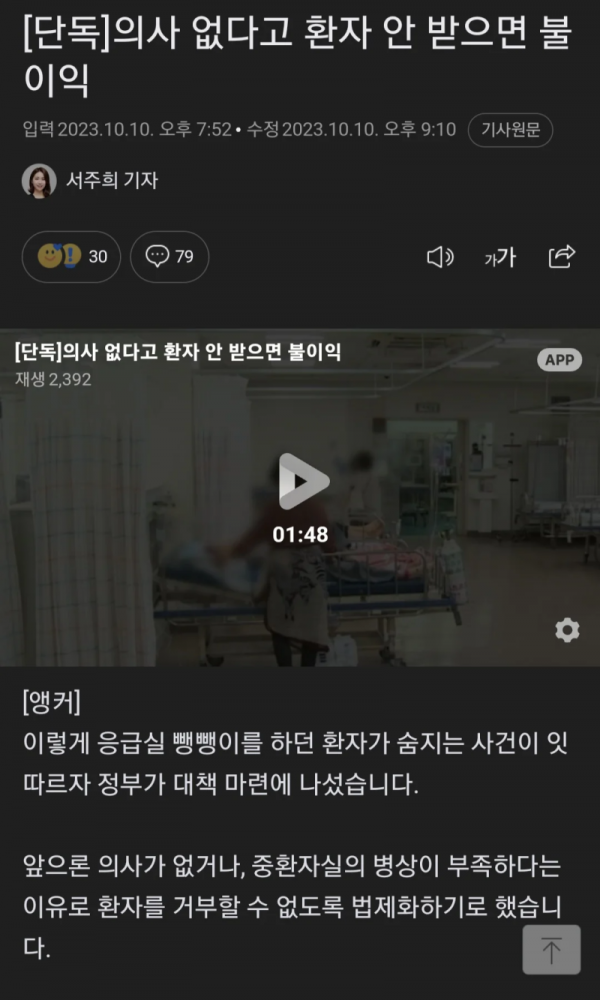The height and width of the screenshot is (1000, 600).
Task: Play the news video
Action: point(300,482)
